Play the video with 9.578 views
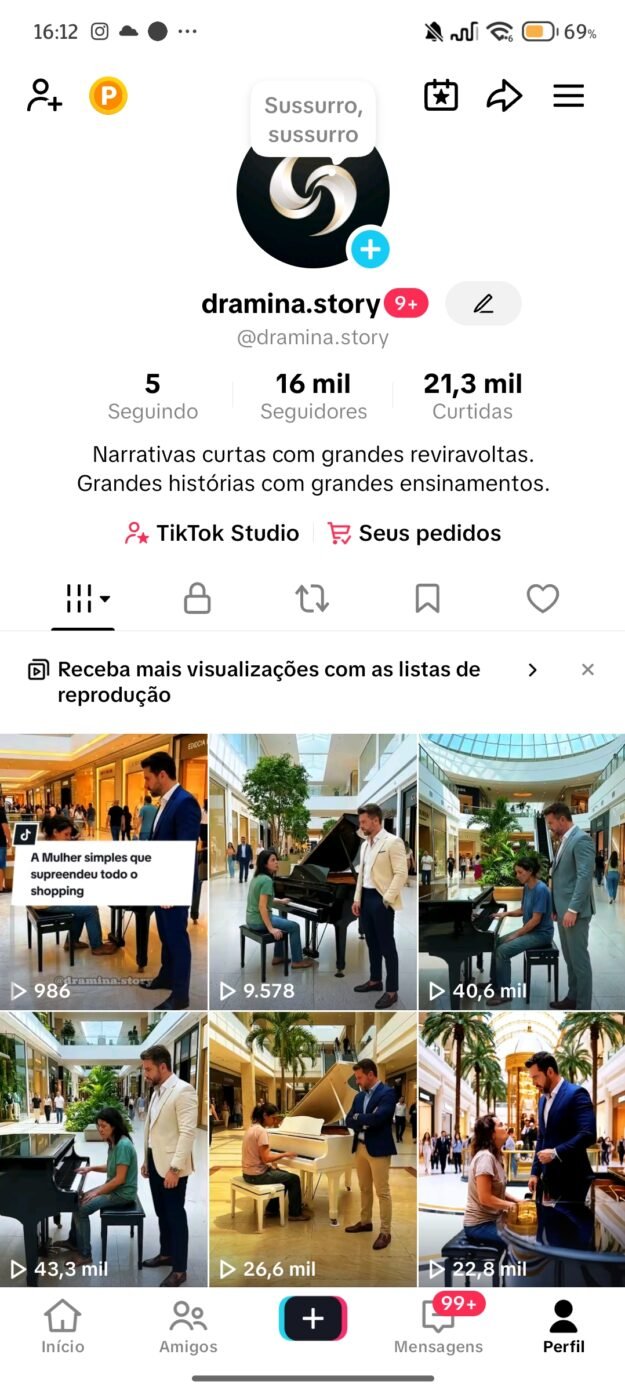 pyautogui.click(x=312, y=870)
